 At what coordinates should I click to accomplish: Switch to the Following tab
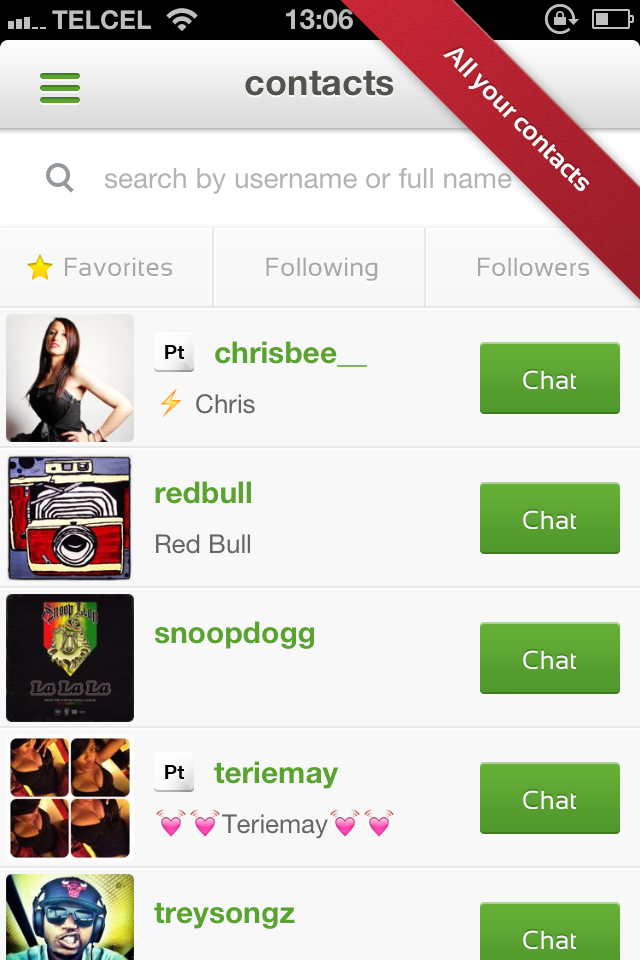click(321, 268)
